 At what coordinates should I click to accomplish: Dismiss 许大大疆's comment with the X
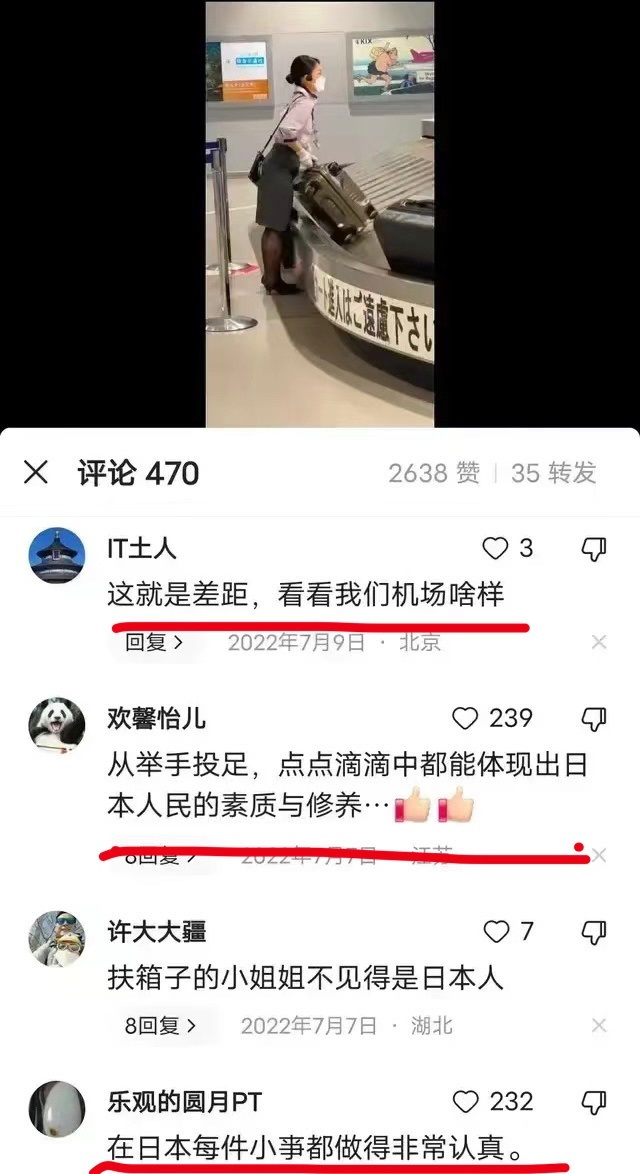(599, 1026)
